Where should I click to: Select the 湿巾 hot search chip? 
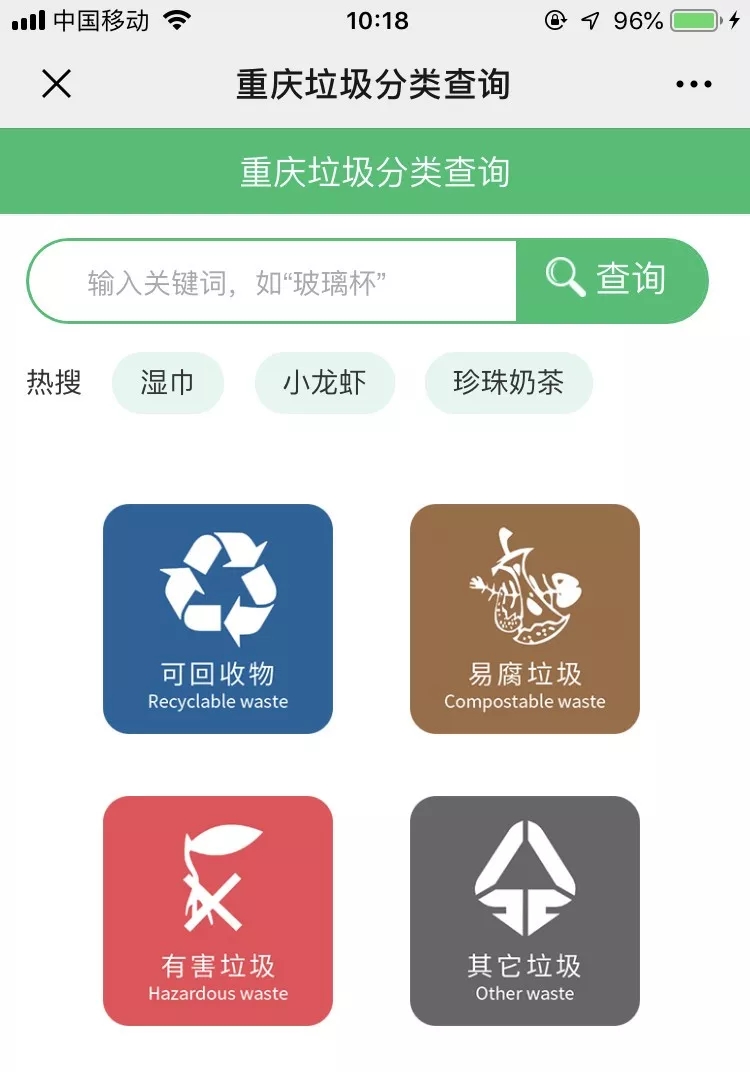pos(167,382)
